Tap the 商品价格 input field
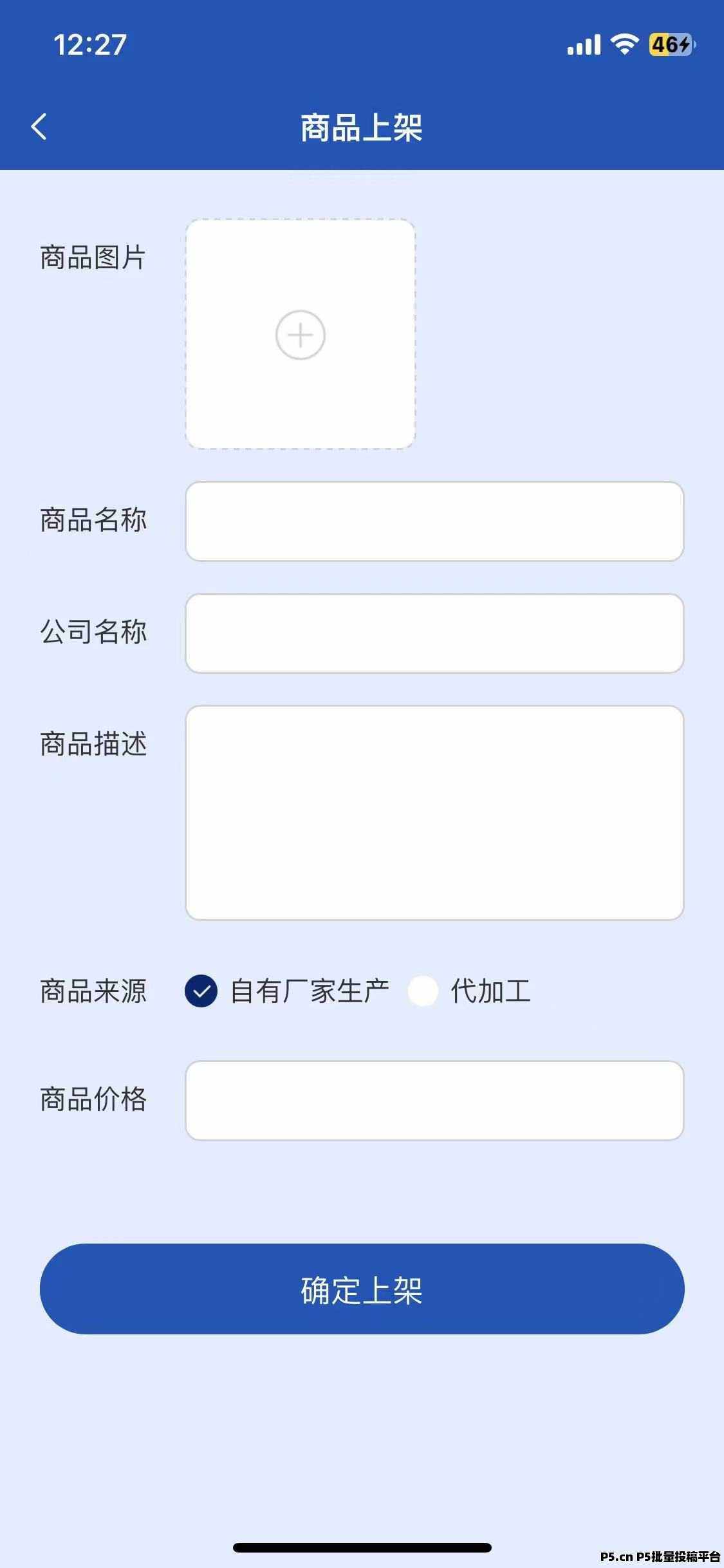The width and height of the screenshot is (724, 1568). tap(434, 1100)
